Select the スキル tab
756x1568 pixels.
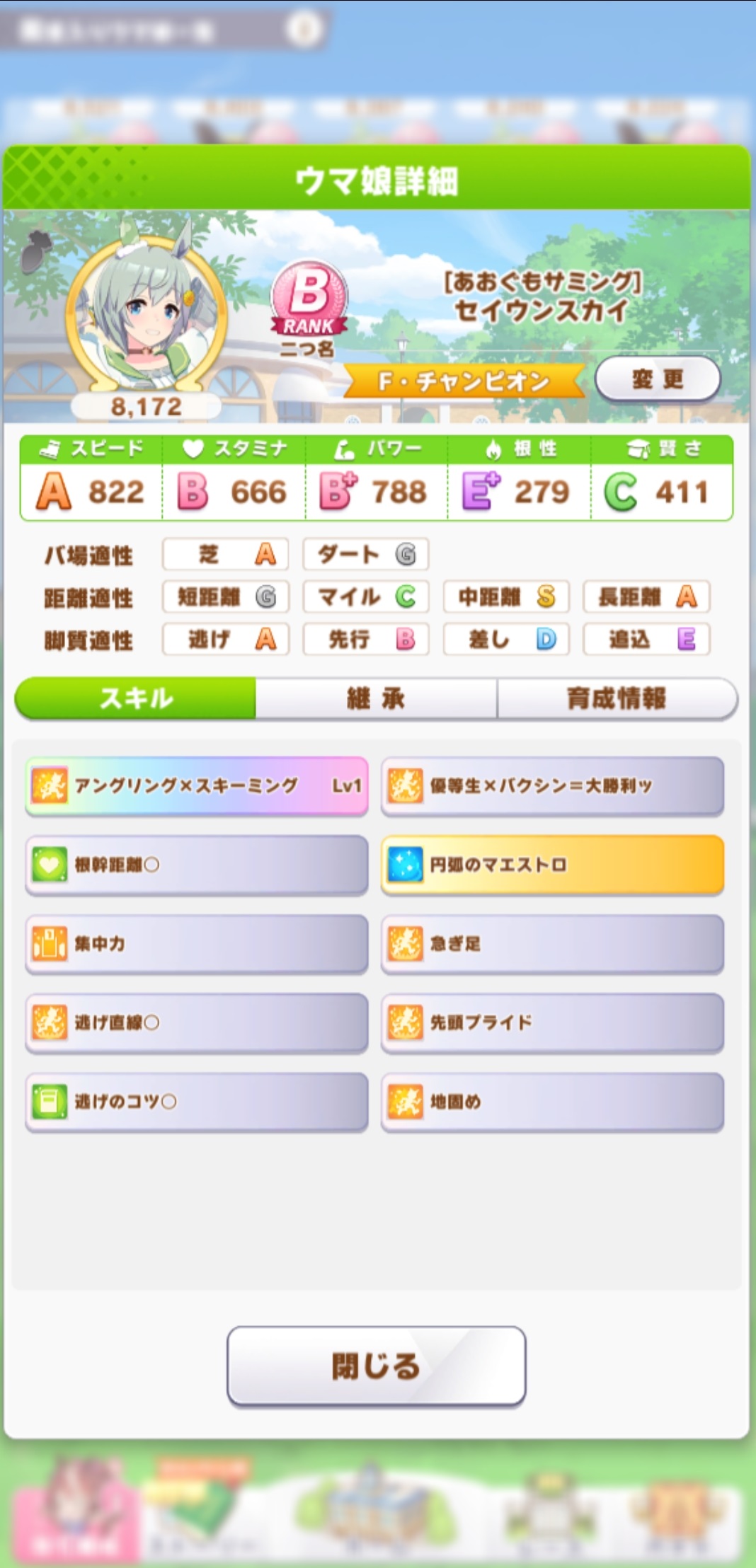tap(135, 698)
